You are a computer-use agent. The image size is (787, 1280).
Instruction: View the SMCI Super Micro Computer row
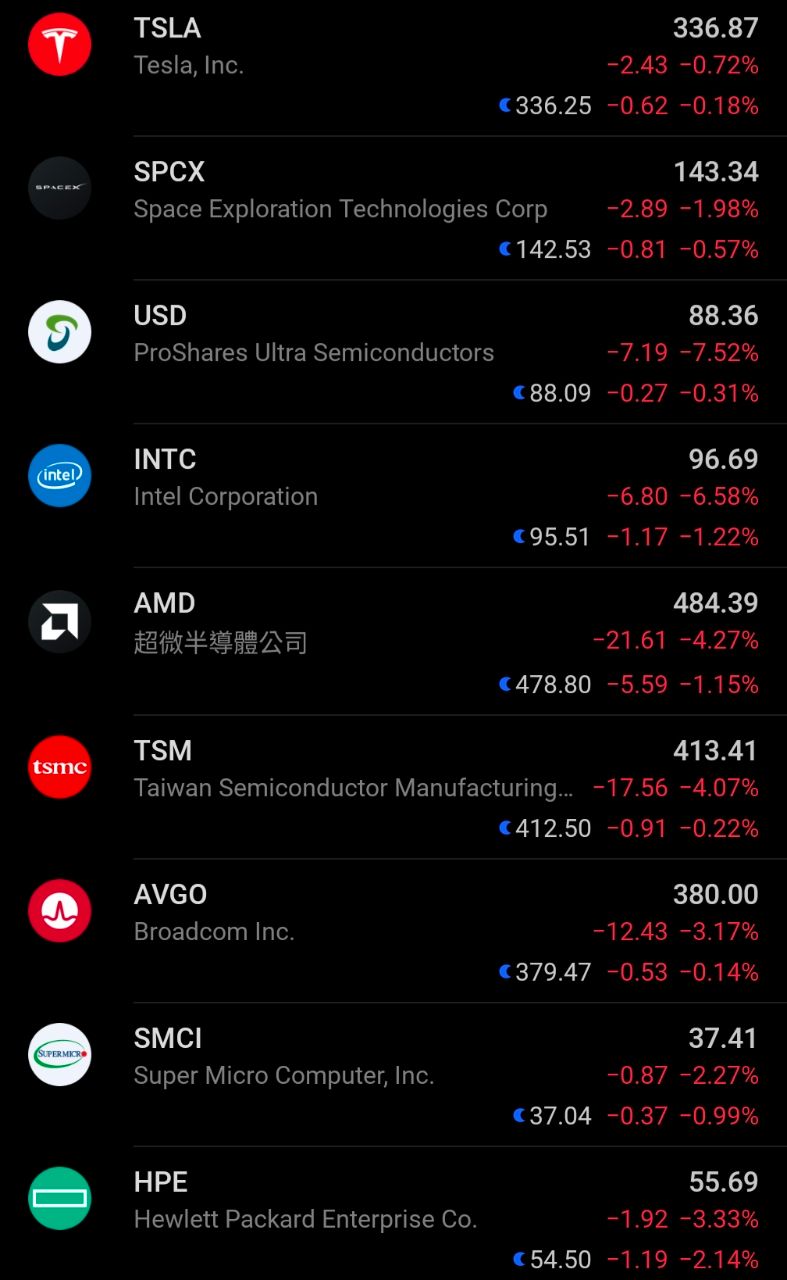click(x=393, y=1075)
